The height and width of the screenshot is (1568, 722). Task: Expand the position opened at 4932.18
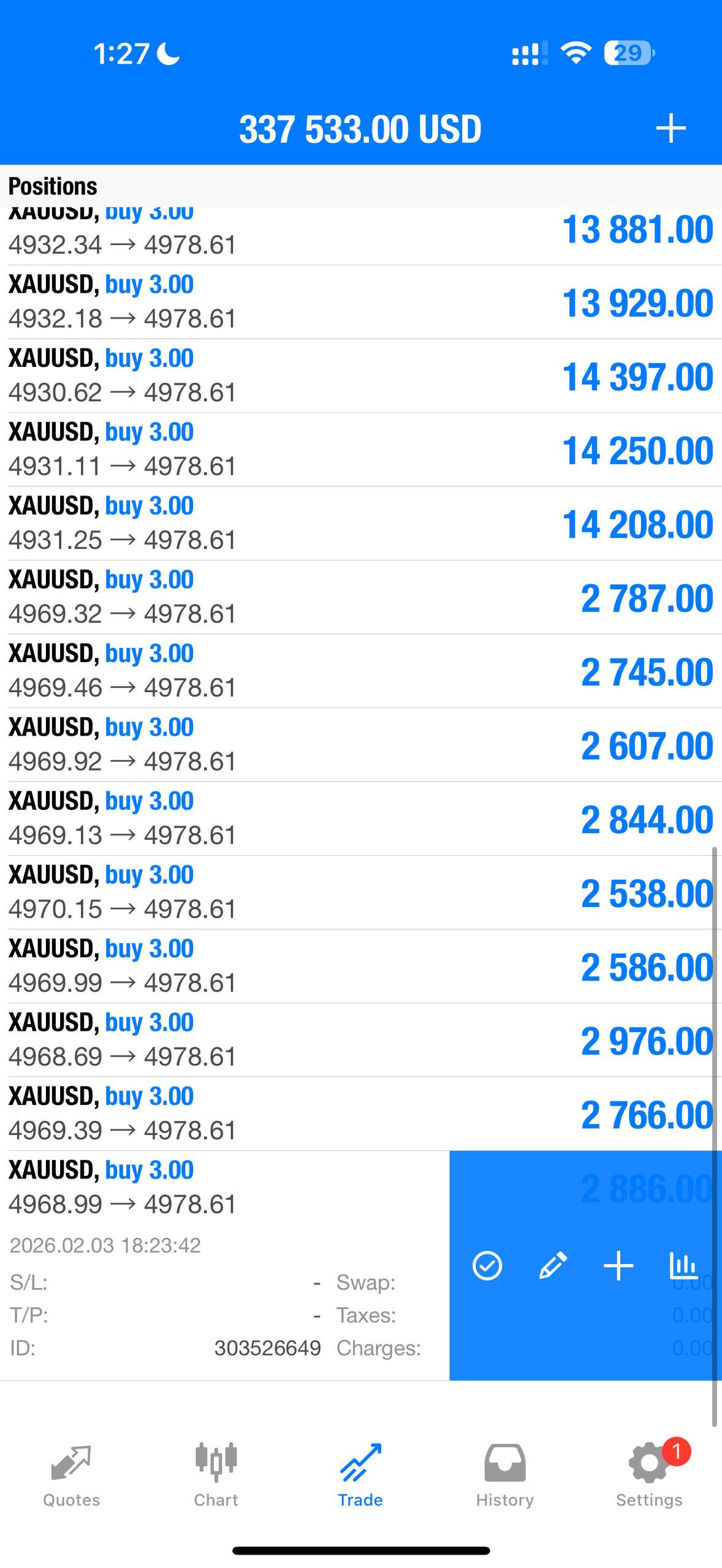(x=360, y=302)
